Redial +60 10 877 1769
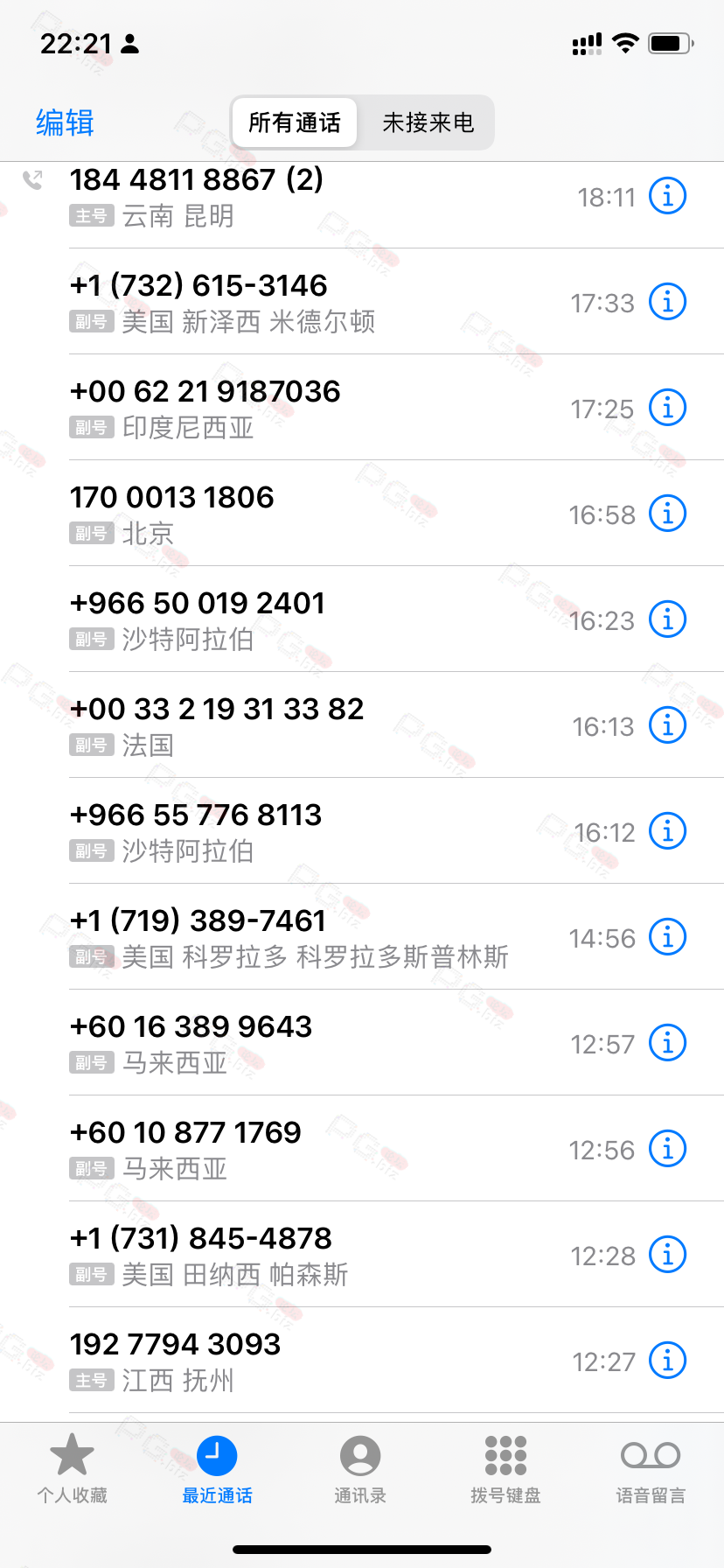Image resolution: width=724 pixels, height=1568 pixels. pos(262,1149)
